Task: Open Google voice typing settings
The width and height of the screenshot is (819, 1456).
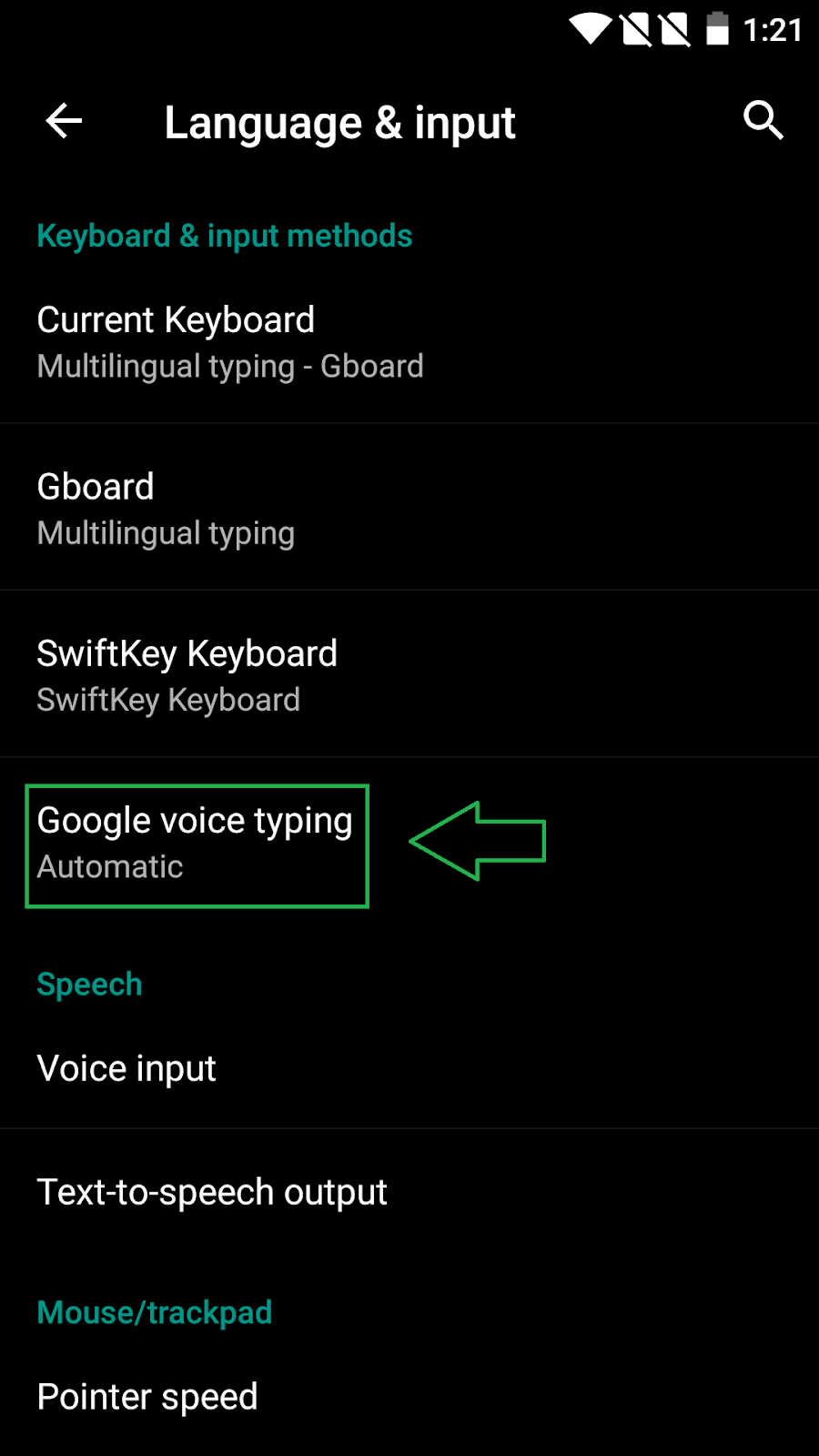Action: (x=195, y=842)
